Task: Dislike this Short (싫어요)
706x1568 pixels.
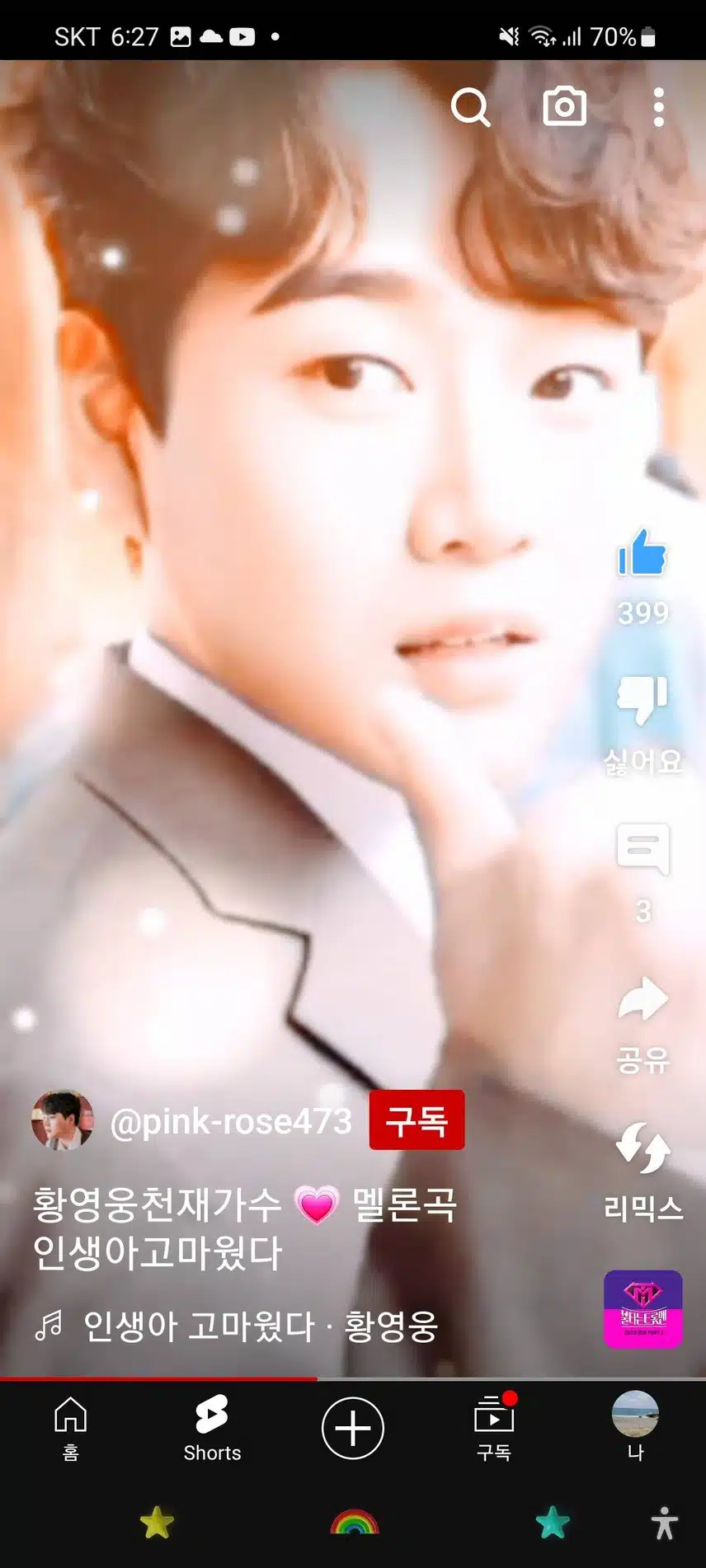Action: click(x=642, y=702)
